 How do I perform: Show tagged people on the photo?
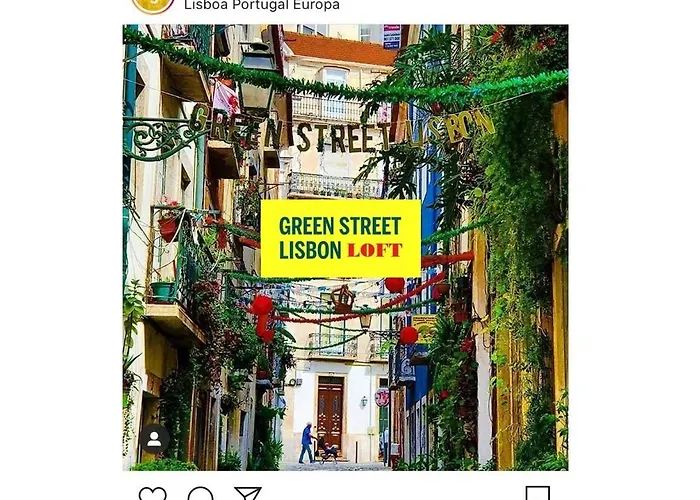(154, 439)
